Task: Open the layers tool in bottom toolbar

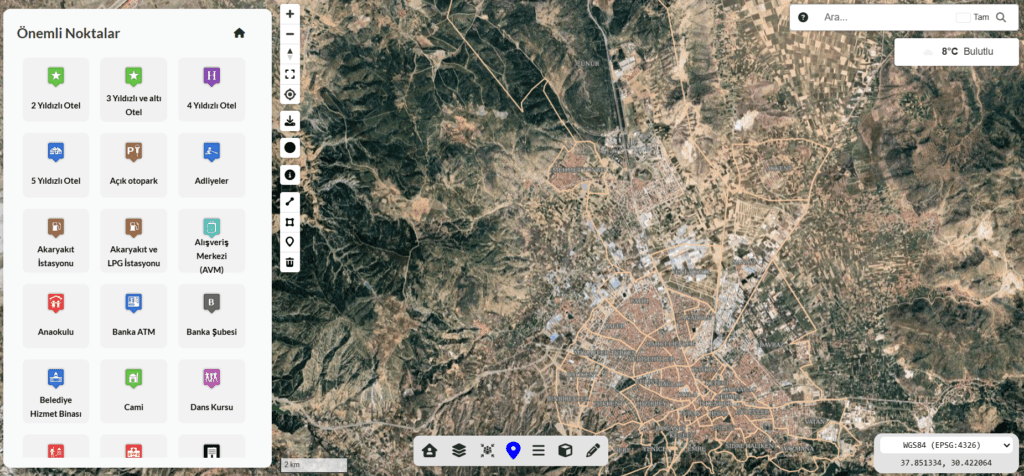Action: [x=458, y=450]
